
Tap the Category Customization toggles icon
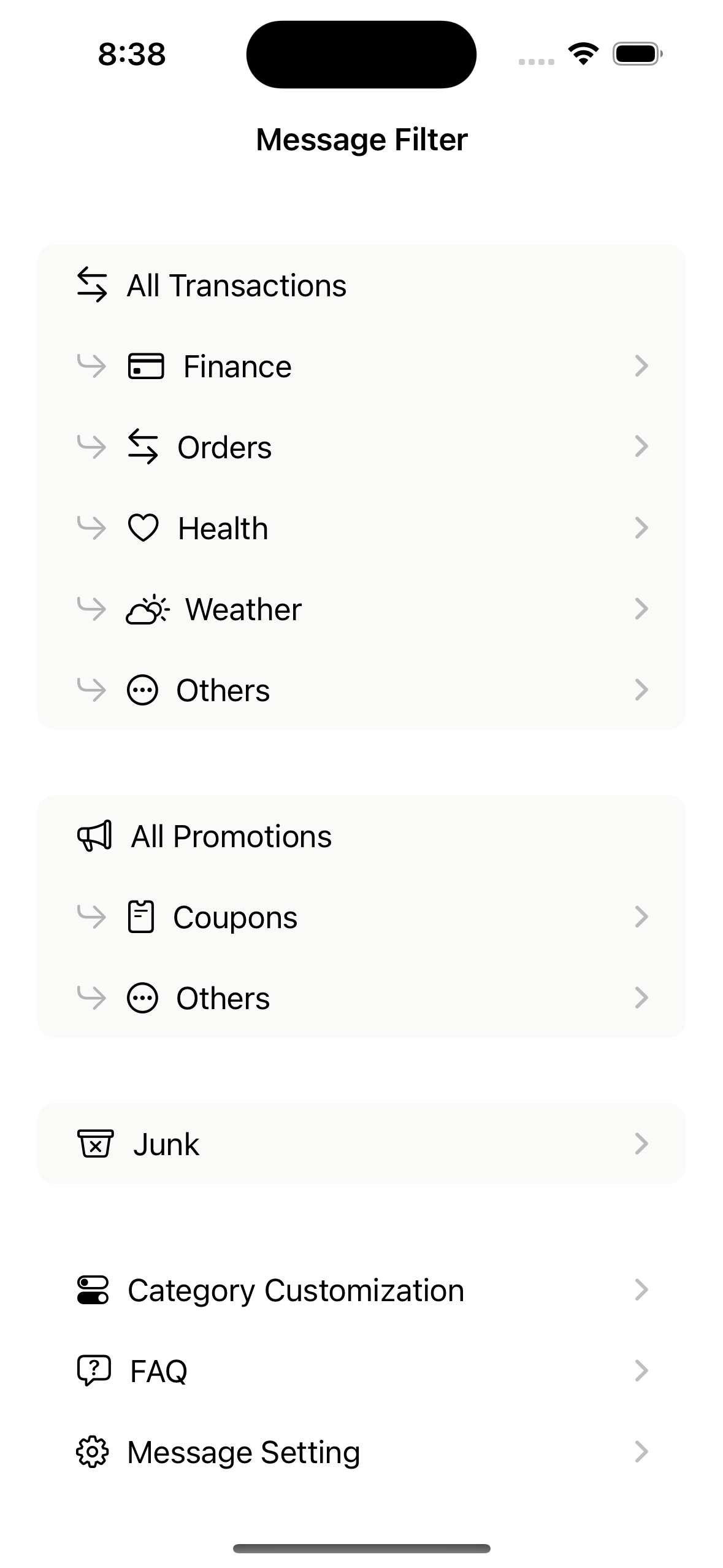93,1289
